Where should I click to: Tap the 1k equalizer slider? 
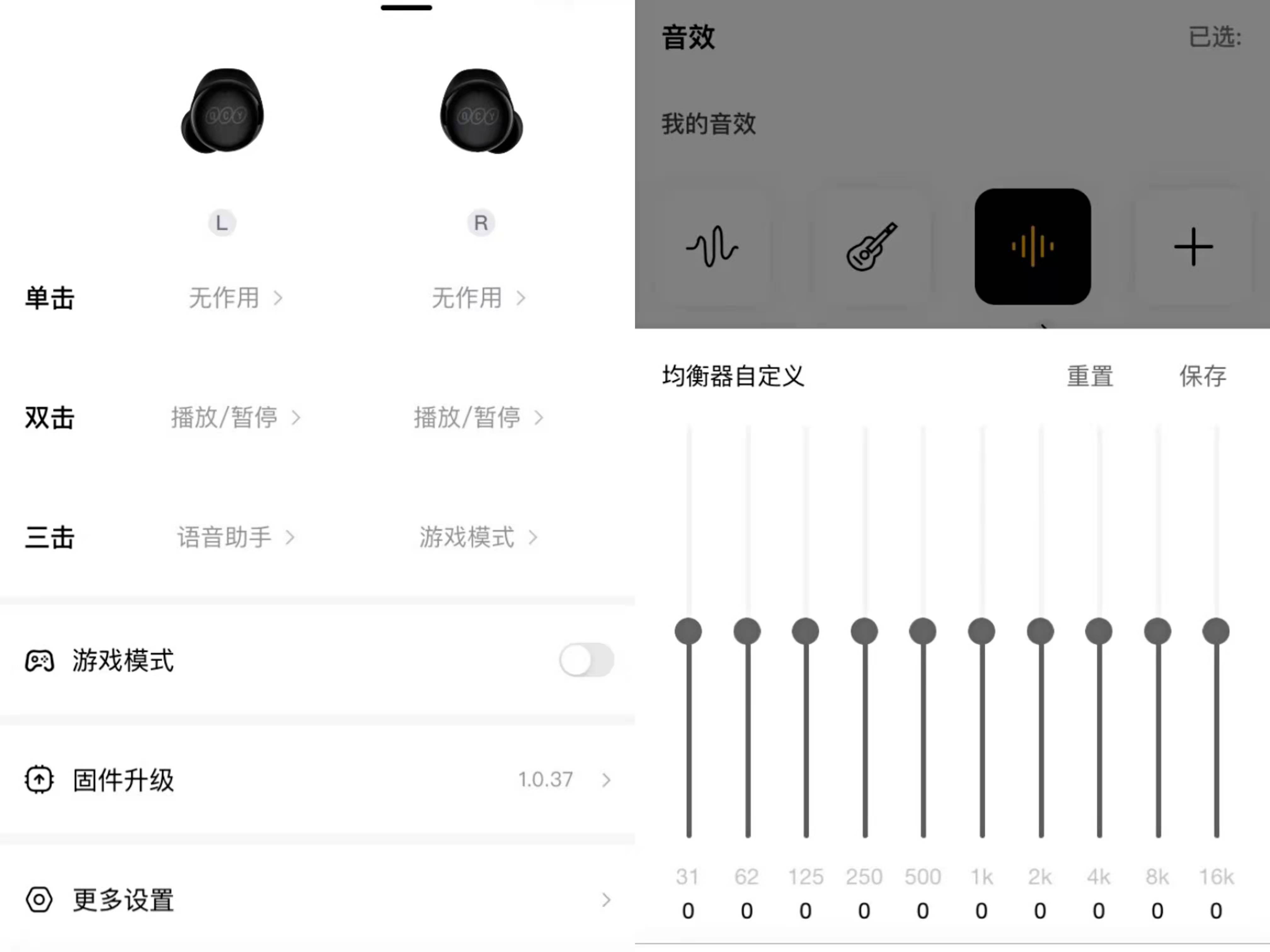981,631
